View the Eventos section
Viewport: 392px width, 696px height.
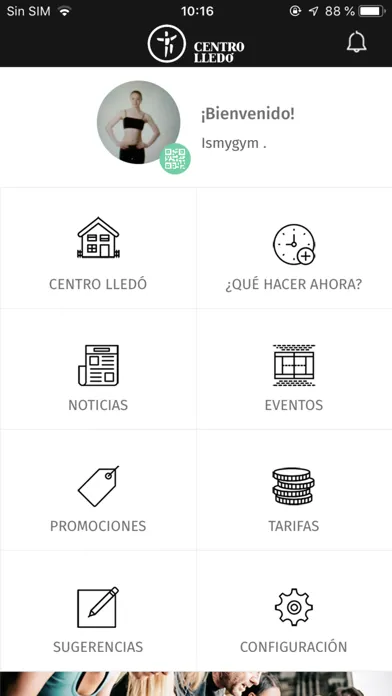click(294, 369)
